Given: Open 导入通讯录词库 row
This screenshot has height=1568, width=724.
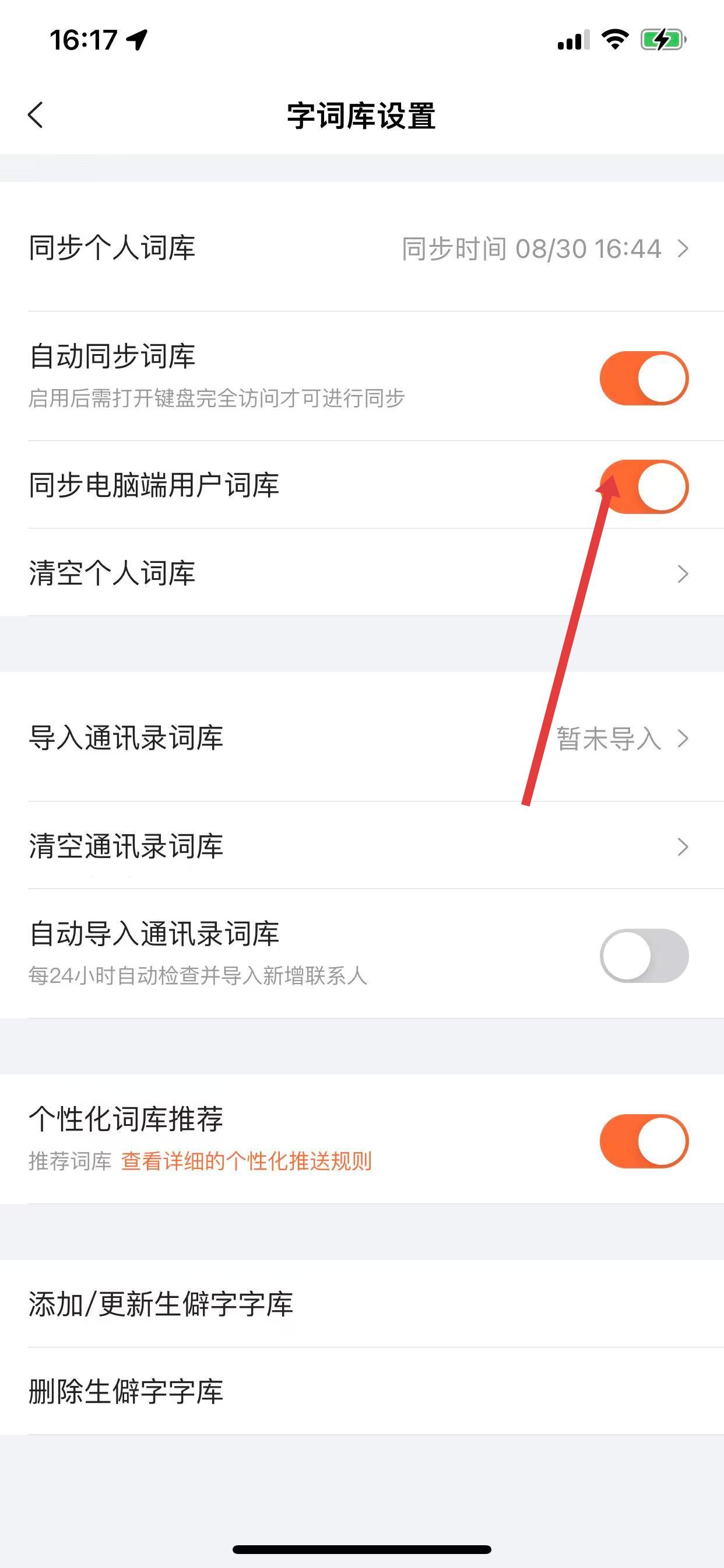Looking at the screenshot, I should click(x=361, y=738).
